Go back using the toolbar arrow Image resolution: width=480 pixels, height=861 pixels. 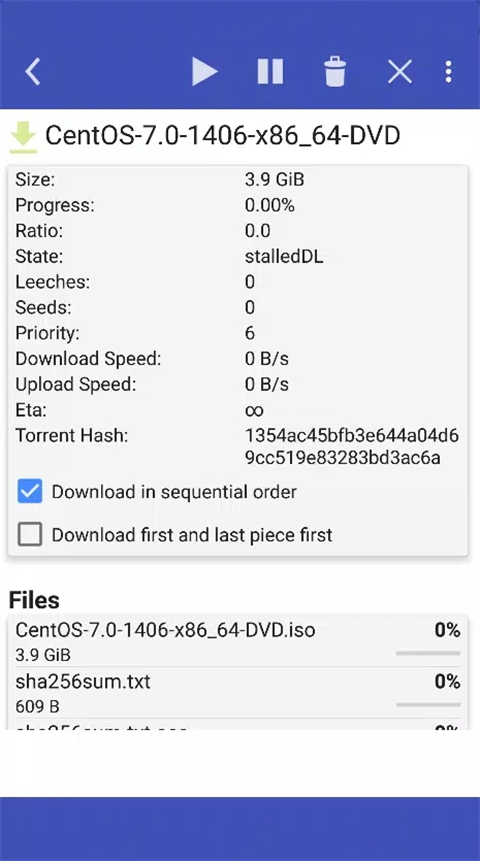click(x=33, y=72)
